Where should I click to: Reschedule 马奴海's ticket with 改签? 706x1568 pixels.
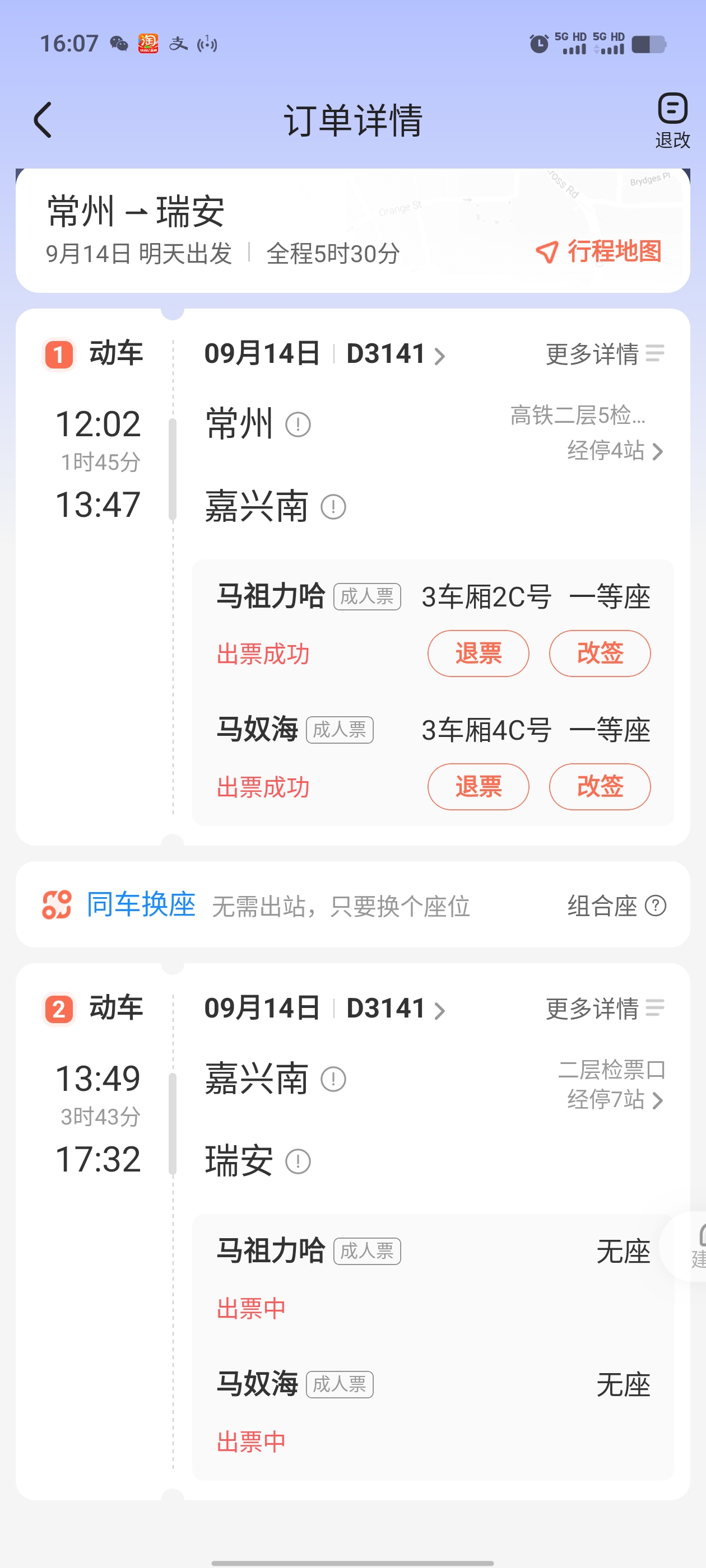click(x=600, y=786)
